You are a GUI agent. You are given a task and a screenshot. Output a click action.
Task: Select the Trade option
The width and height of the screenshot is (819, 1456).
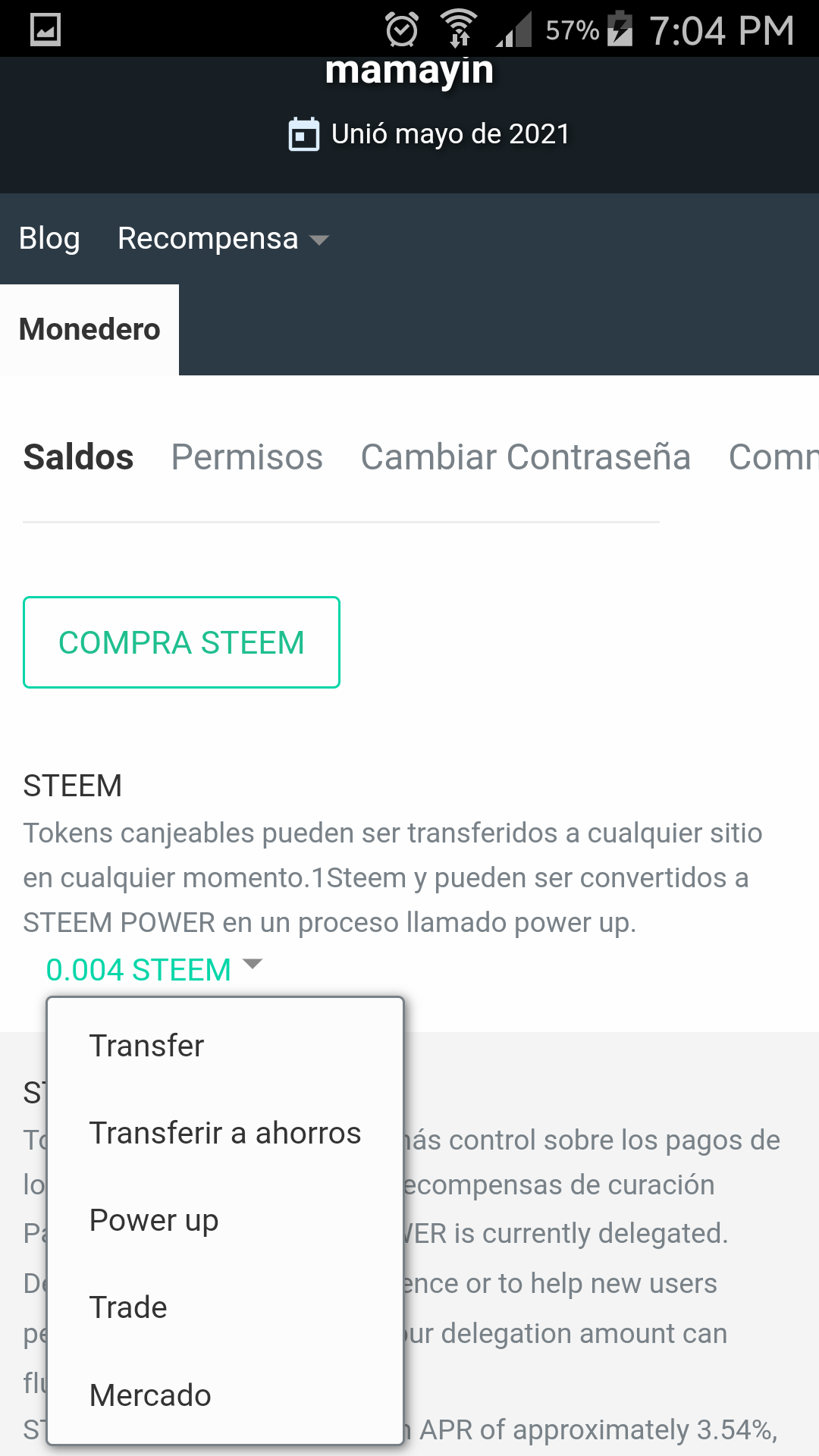click(x=128, y=1307)
